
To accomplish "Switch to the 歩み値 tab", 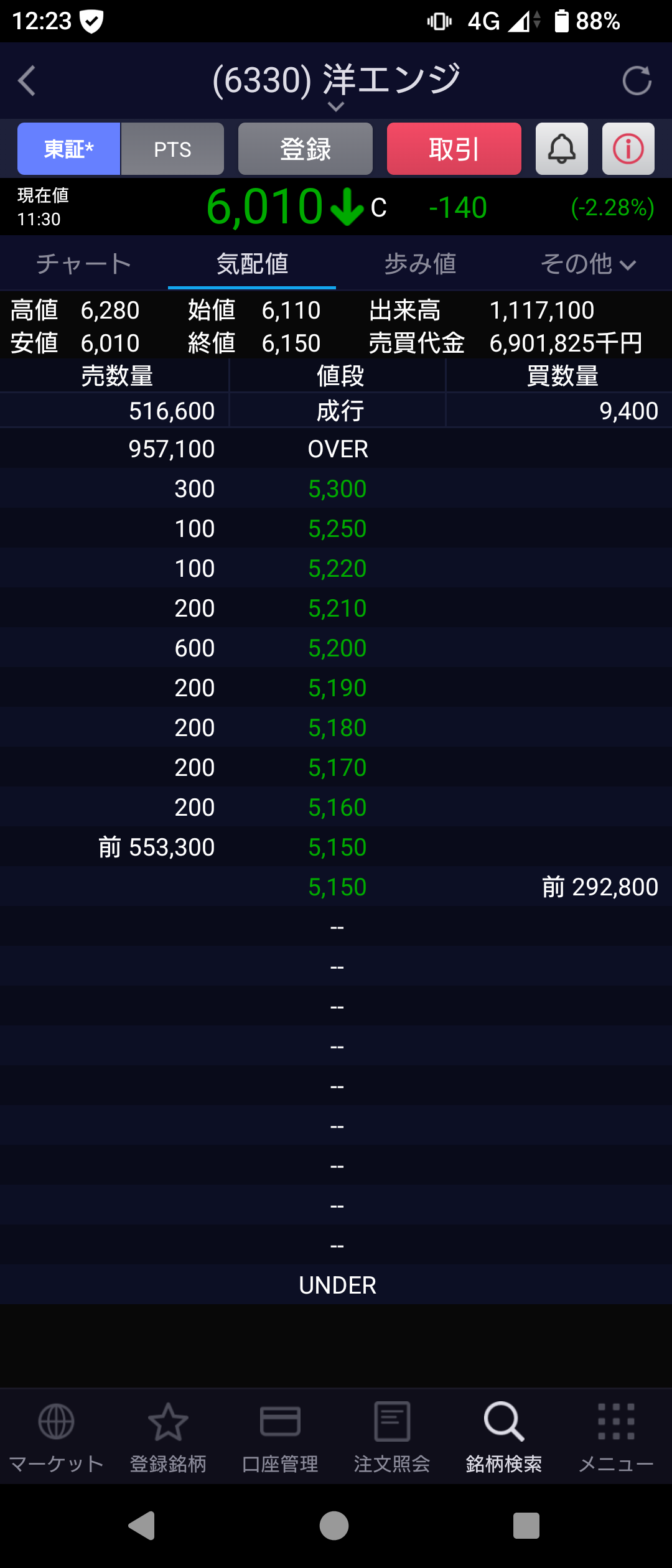I will tap(420, 264).
